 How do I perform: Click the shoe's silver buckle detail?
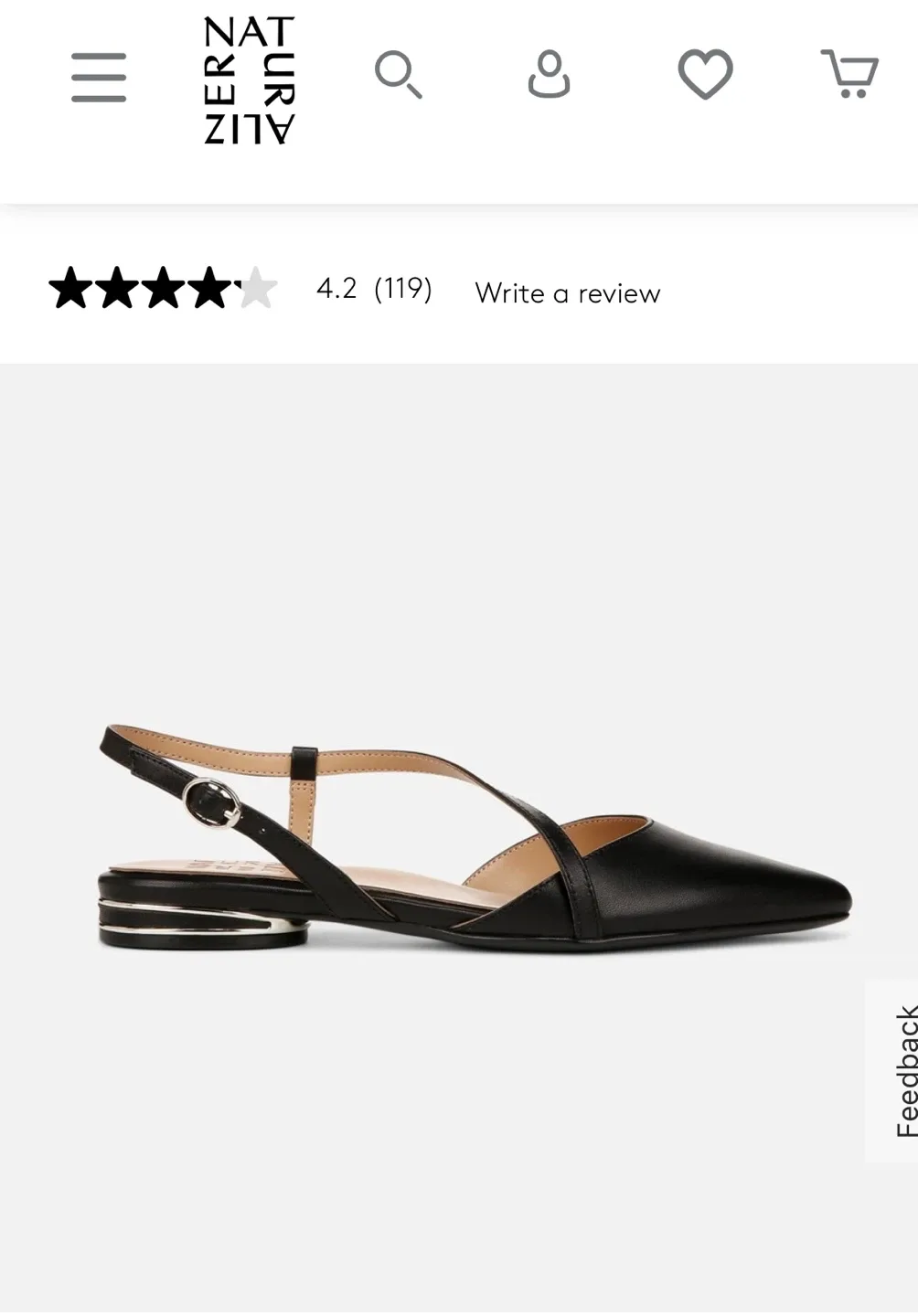[211, 804]
